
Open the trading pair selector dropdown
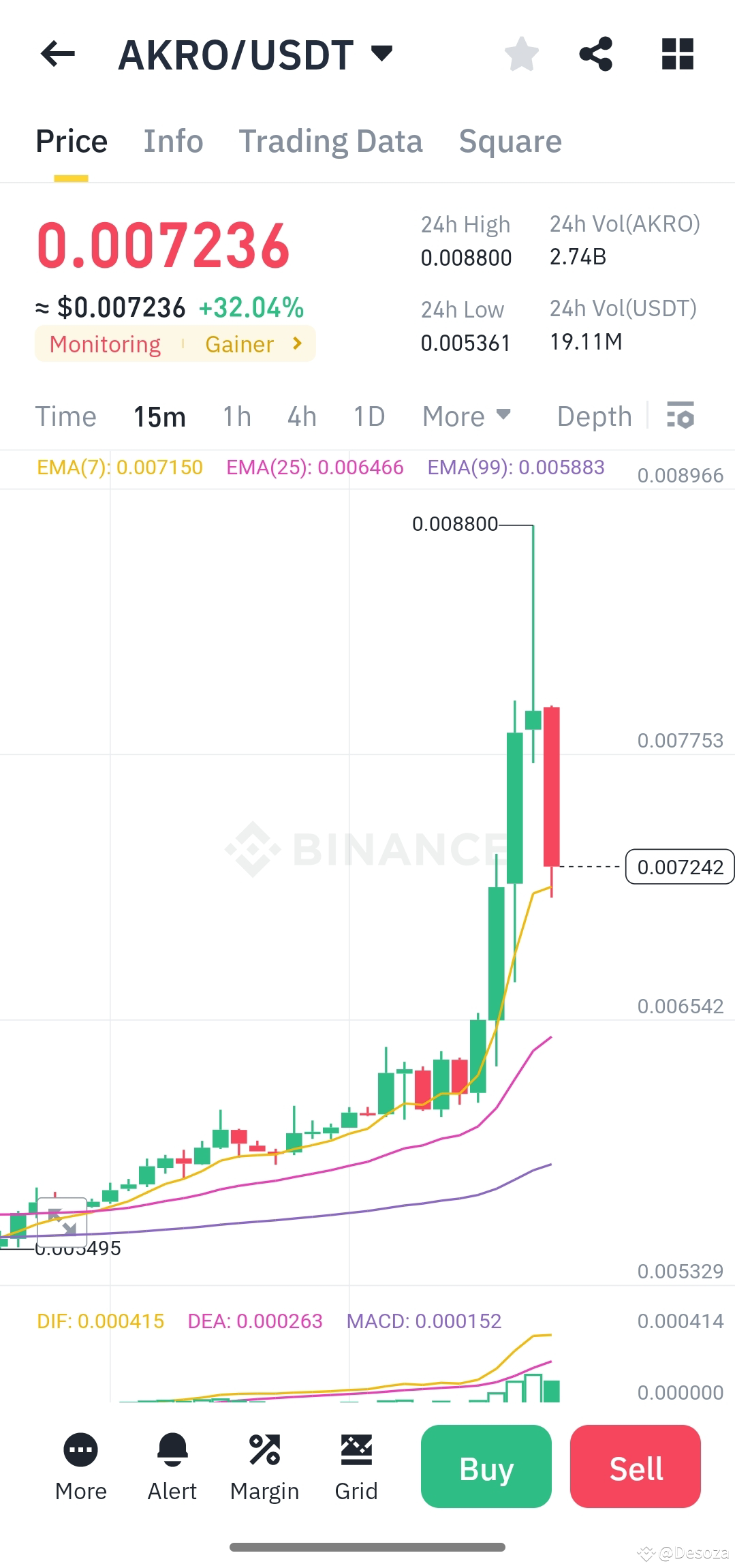(x=253, y=55)
